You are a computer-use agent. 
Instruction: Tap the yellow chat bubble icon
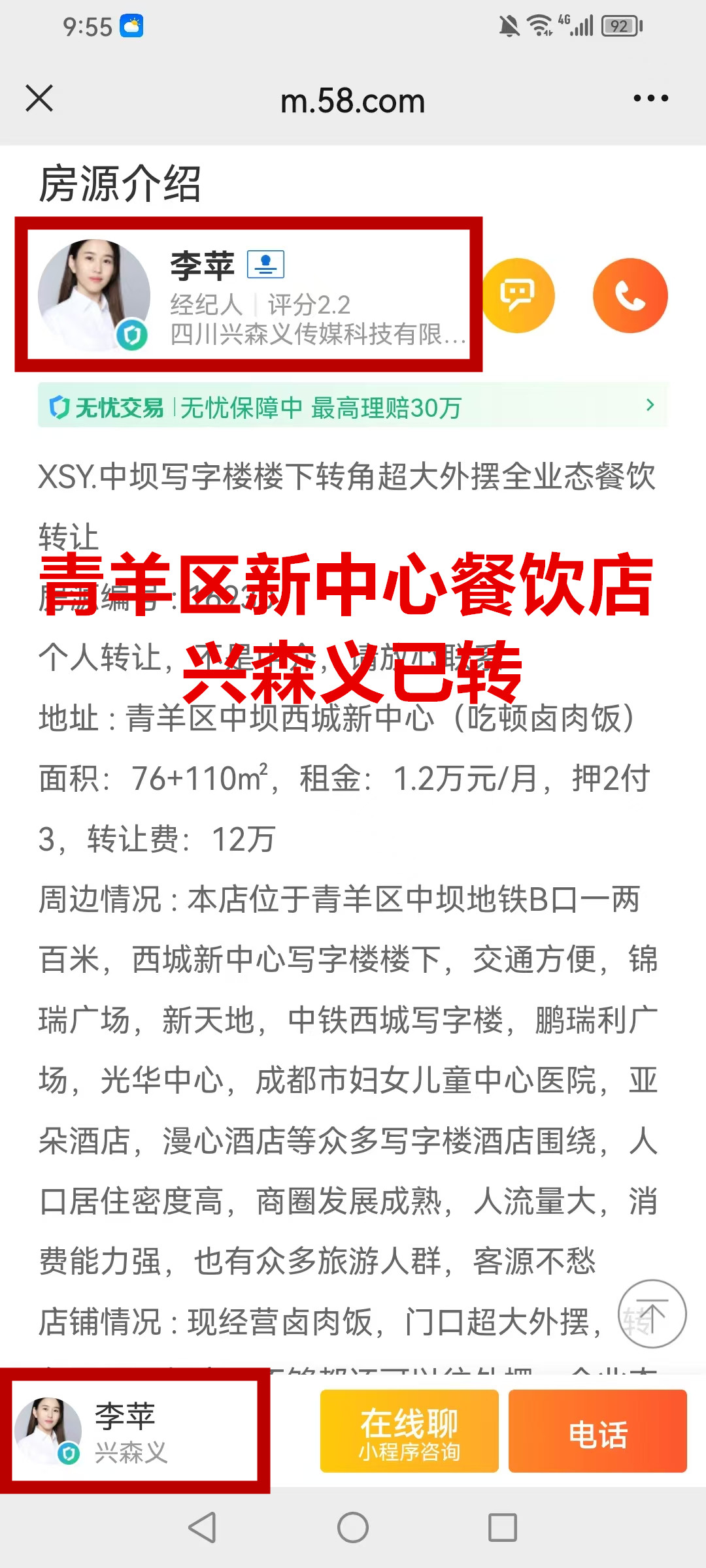518,296
